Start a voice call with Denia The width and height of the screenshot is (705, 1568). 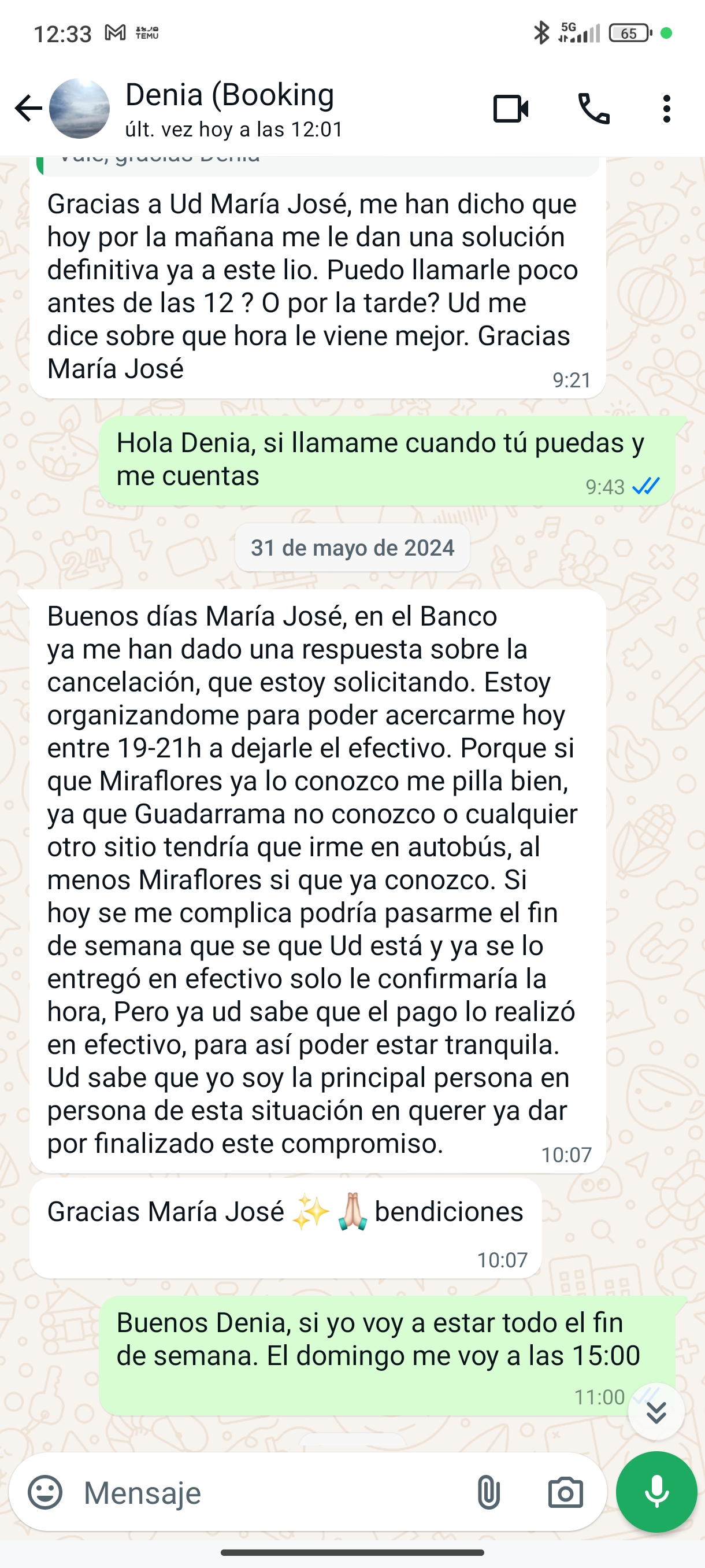[x=593, y=110]
